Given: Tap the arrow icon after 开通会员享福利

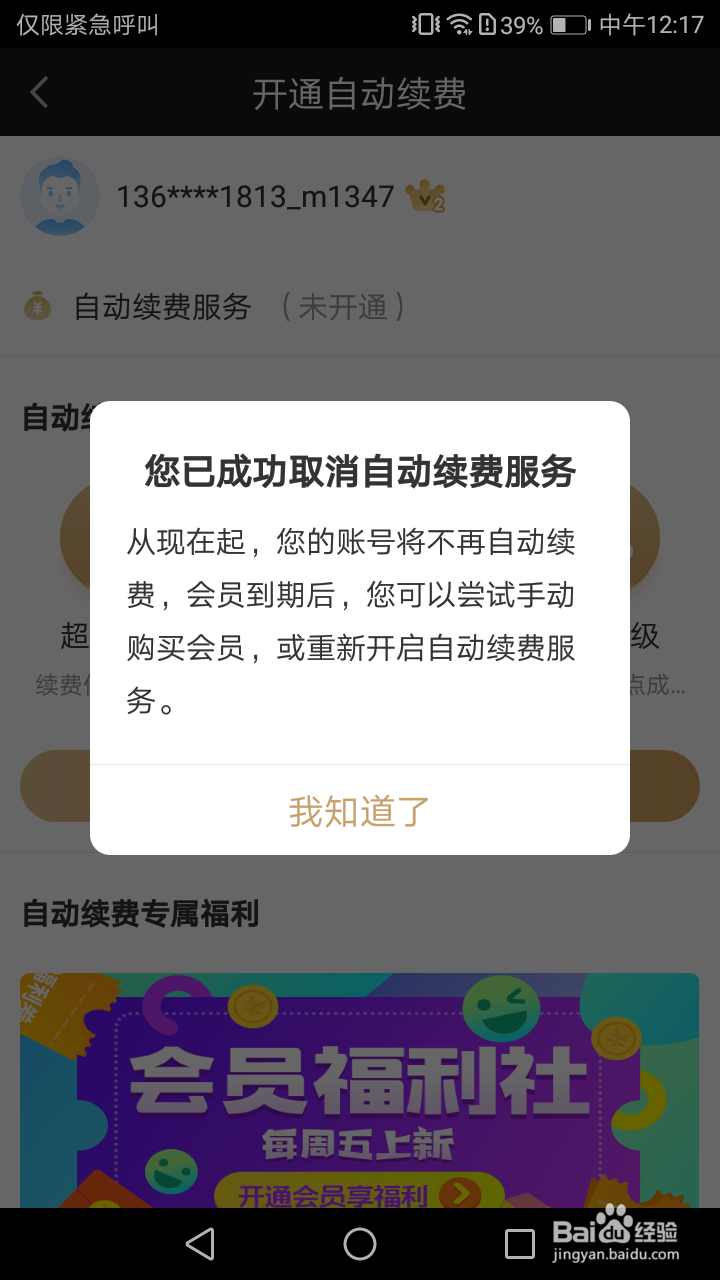Looking at the screenshot, I should click(459, 1191).
